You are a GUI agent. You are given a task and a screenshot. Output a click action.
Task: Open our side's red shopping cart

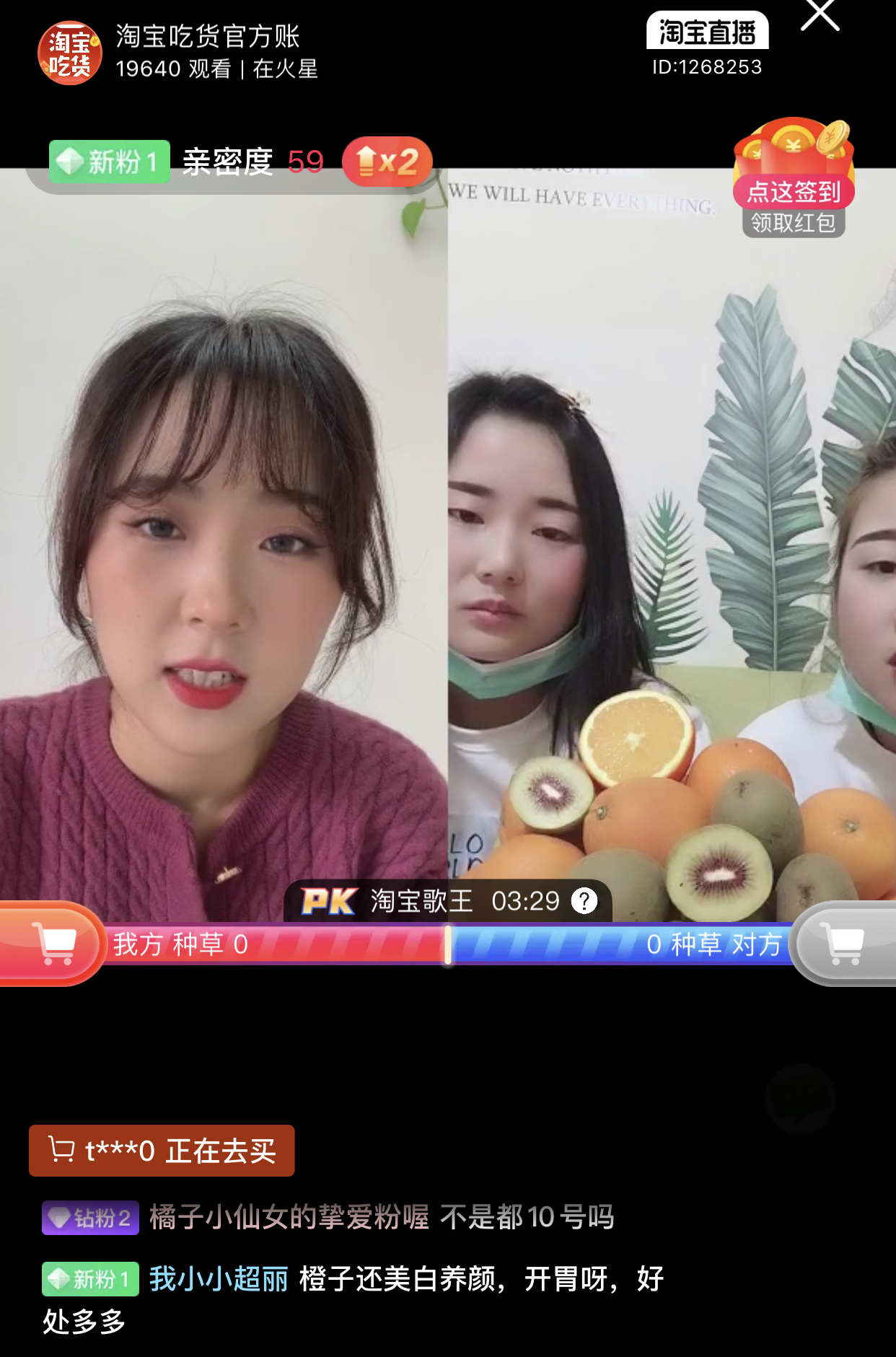(x=54, y=944)
